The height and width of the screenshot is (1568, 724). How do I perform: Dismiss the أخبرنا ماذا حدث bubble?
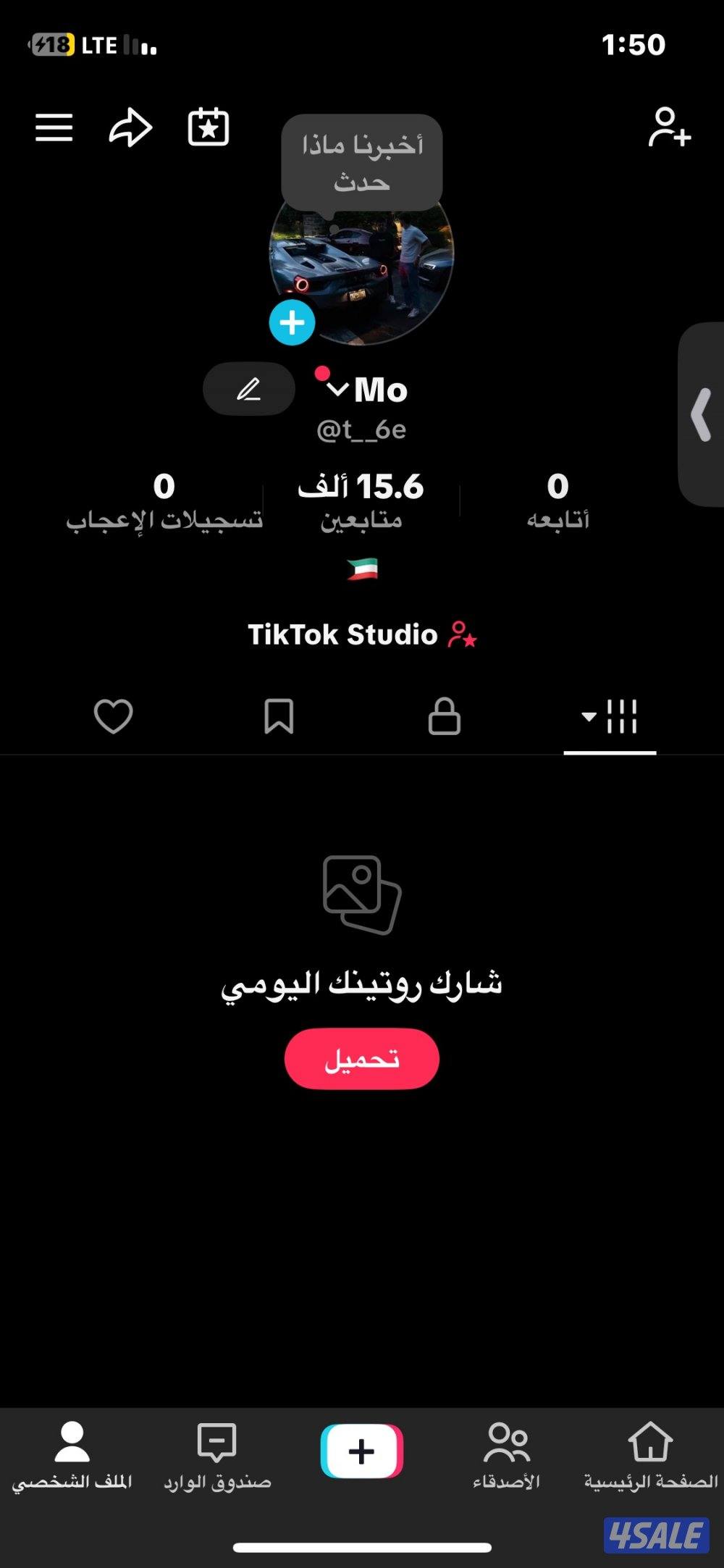(361, 161)
